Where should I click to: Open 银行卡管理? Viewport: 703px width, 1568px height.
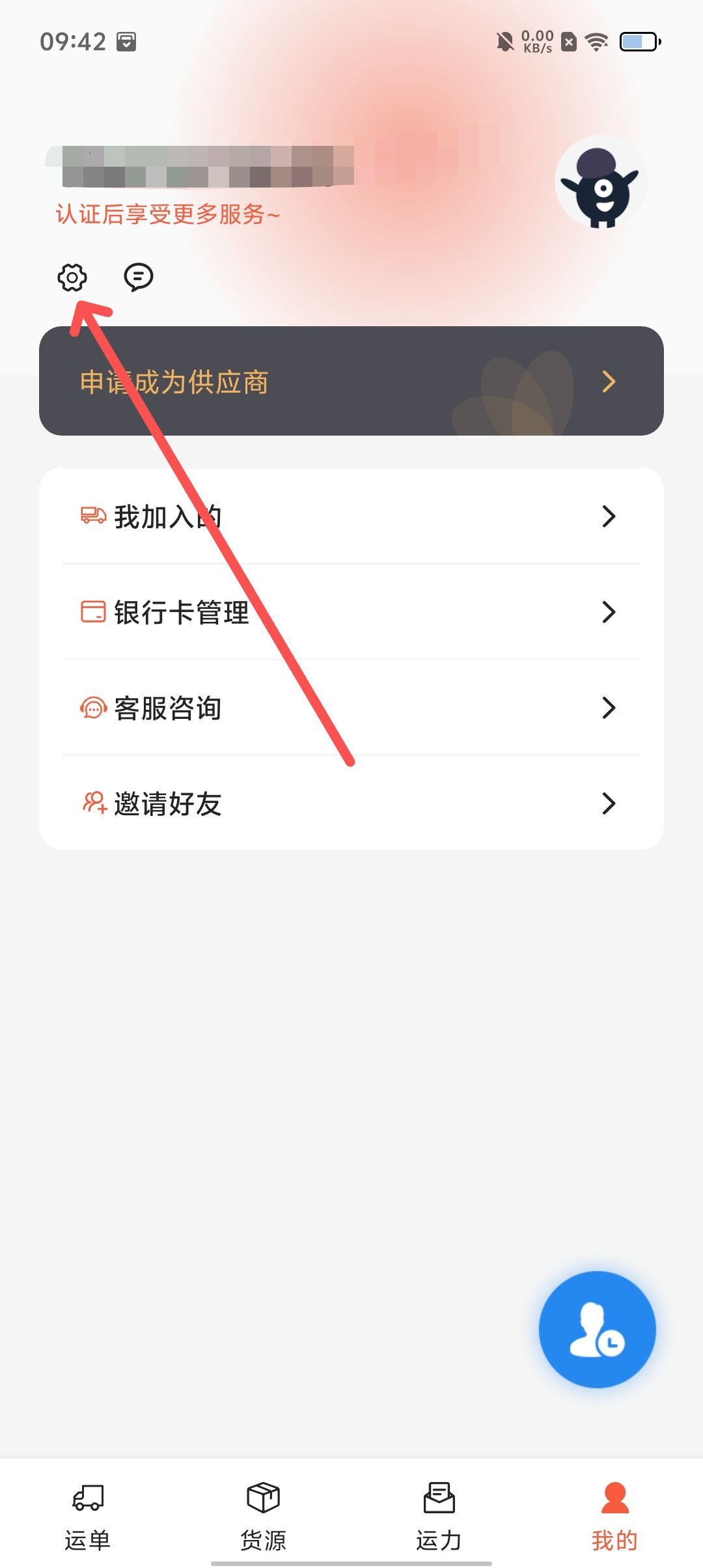pyautogui.click(x=351, y=612)
